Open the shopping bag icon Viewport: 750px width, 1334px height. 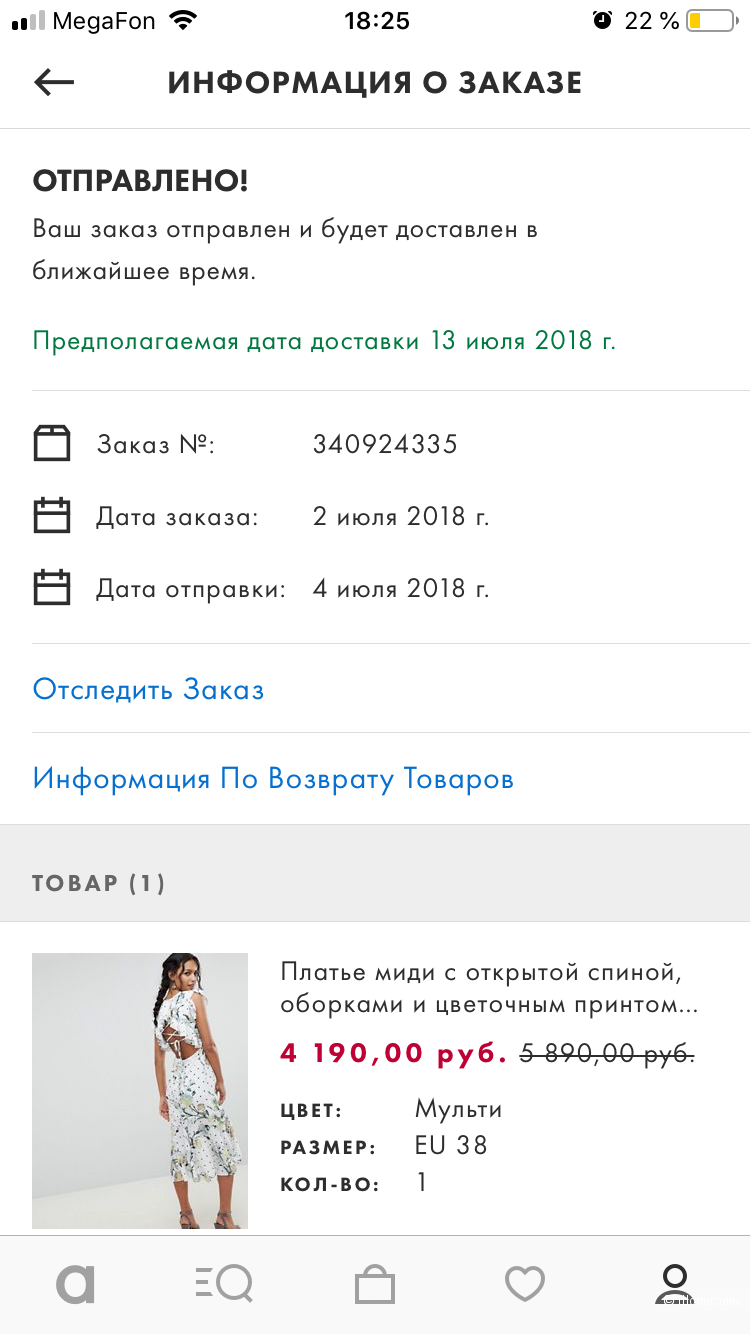(374, 1283)
